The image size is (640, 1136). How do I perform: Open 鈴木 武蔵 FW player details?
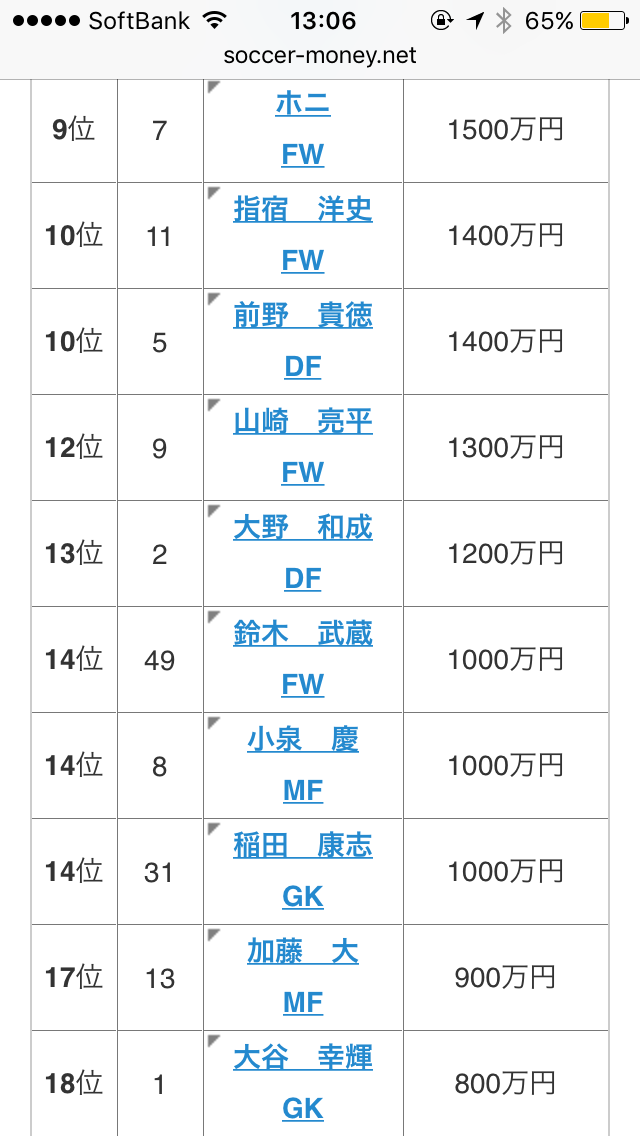pyautogui.click(x=303, y=634)
